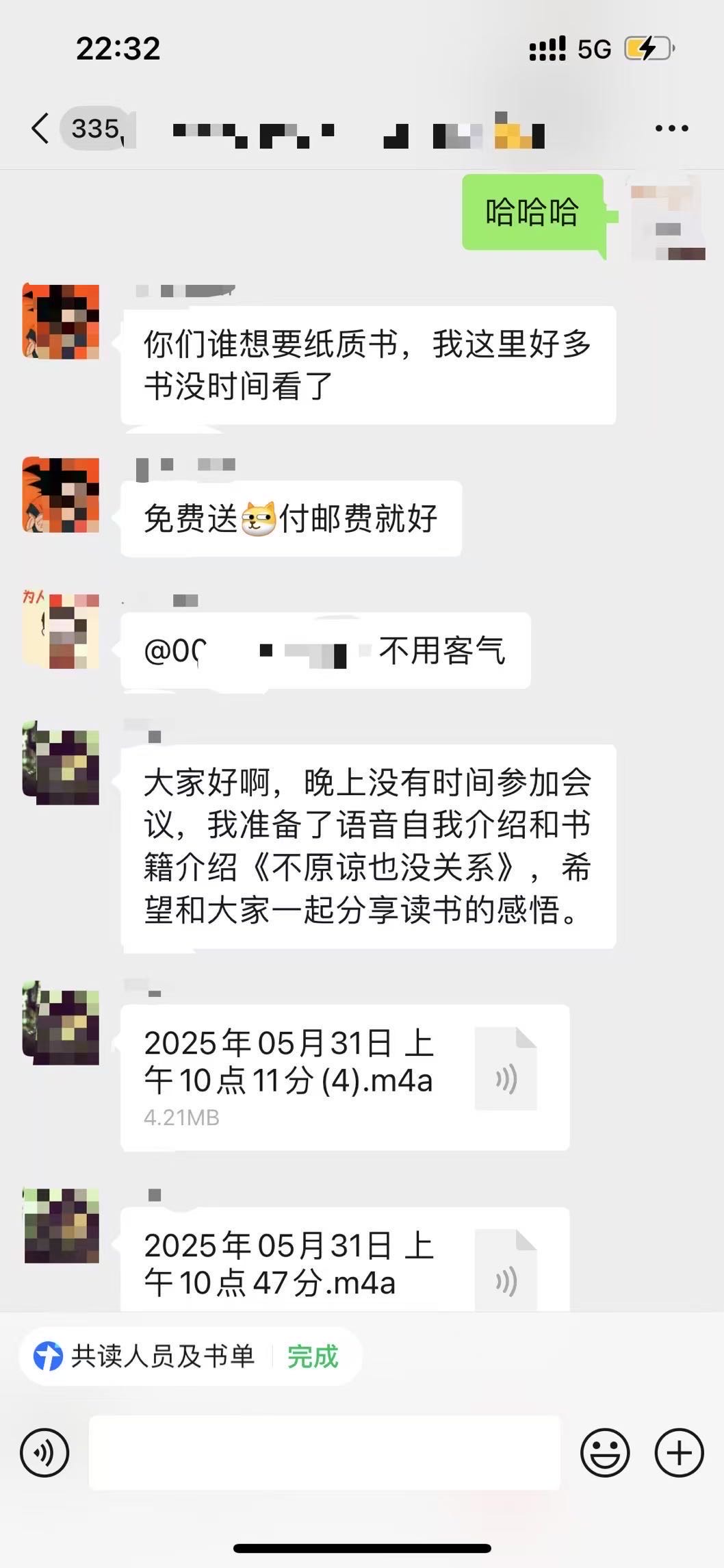The image size is (724, 1568).
Task: Open the 共读人员及书单 pinned item
Action: [163, 1356]
